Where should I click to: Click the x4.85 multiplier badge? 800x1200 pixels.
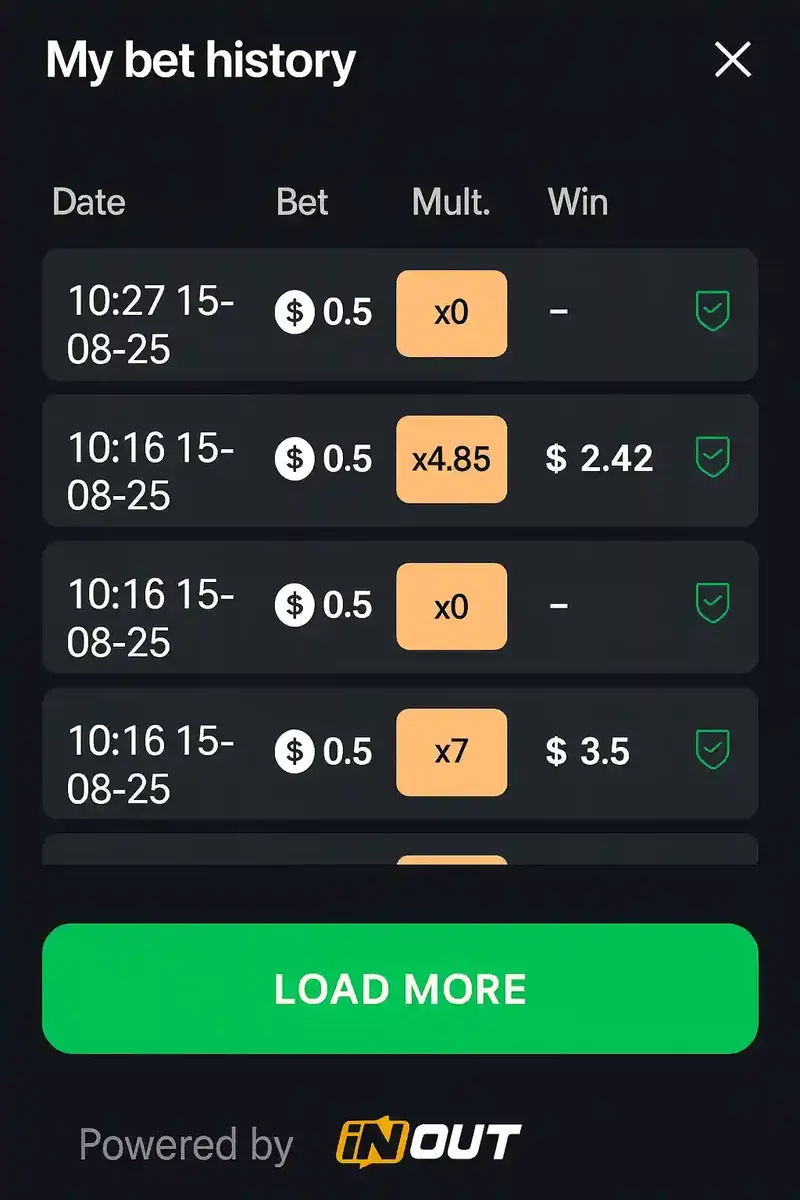451,459
